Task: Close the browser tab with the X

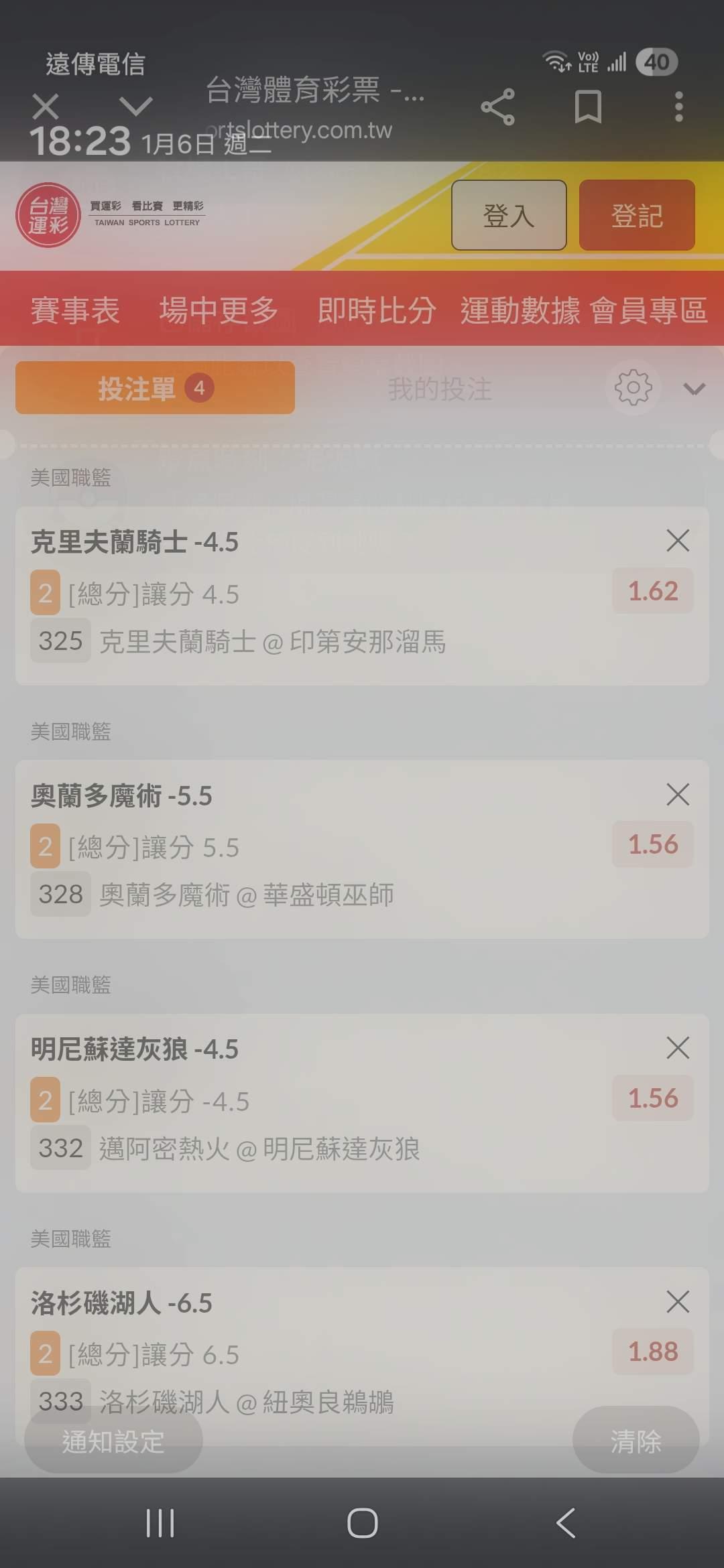Action: (46, 107)
